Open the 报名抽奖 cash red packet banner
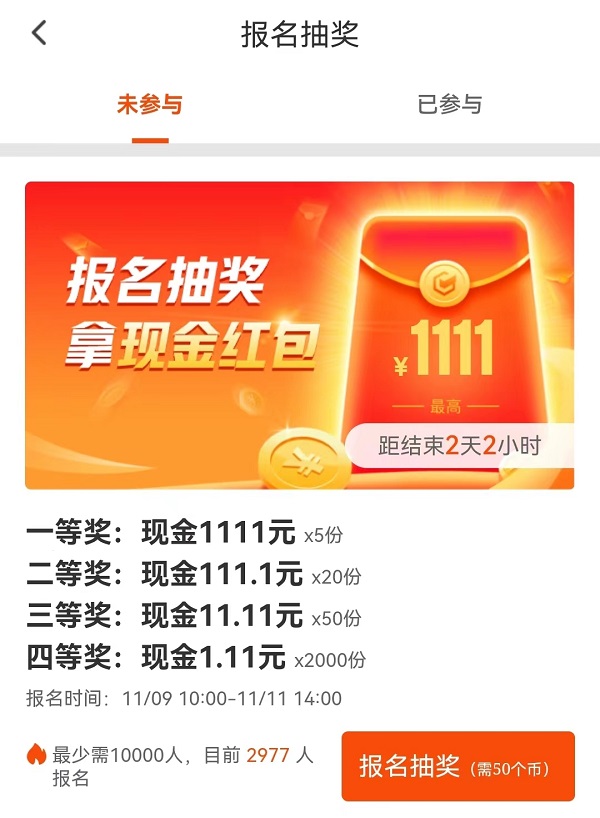Image resolution: width=600 pixels, height=818 pixels. [299, 335]
